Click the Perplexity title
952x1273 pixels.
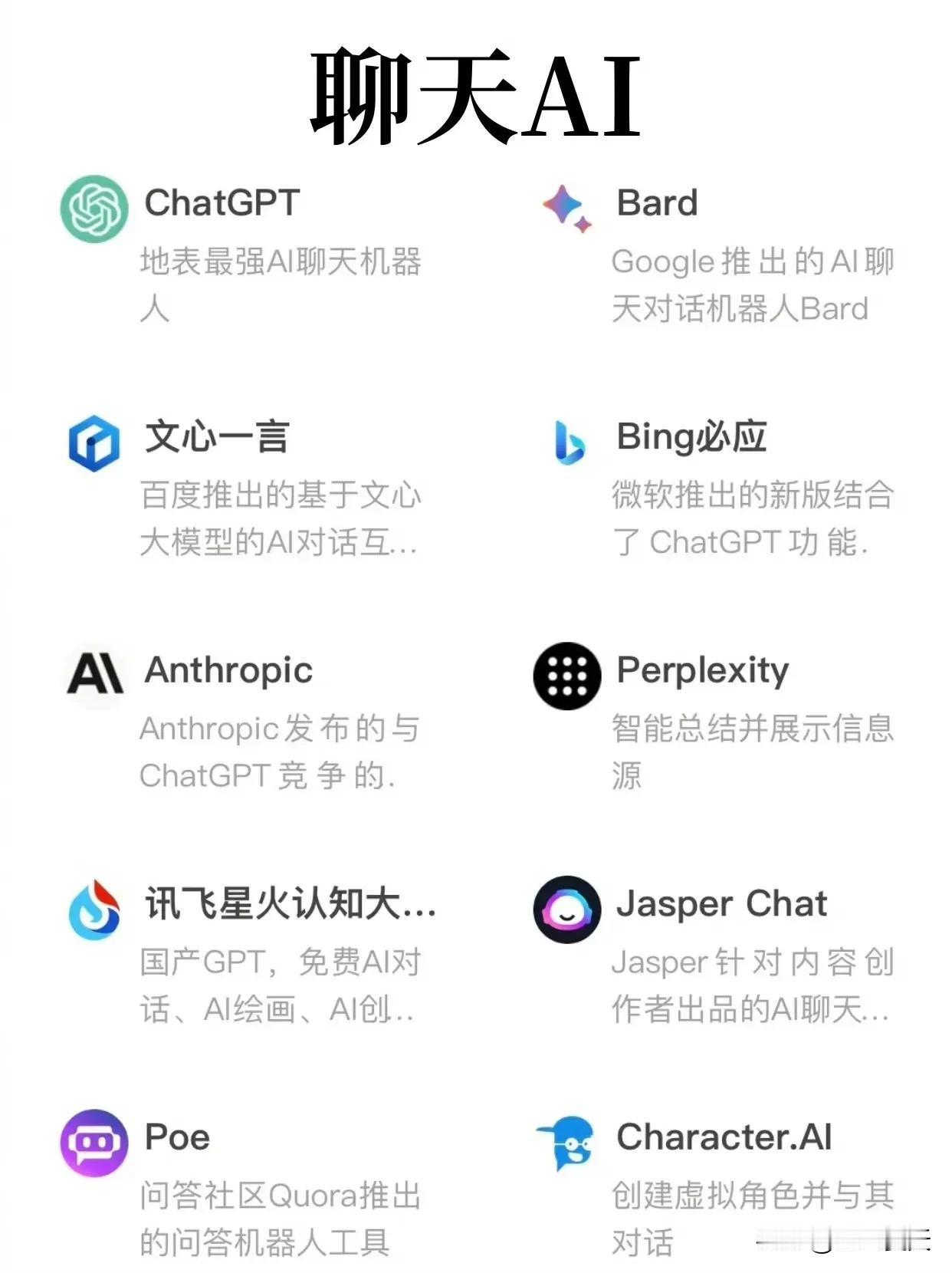click(700, 670)
